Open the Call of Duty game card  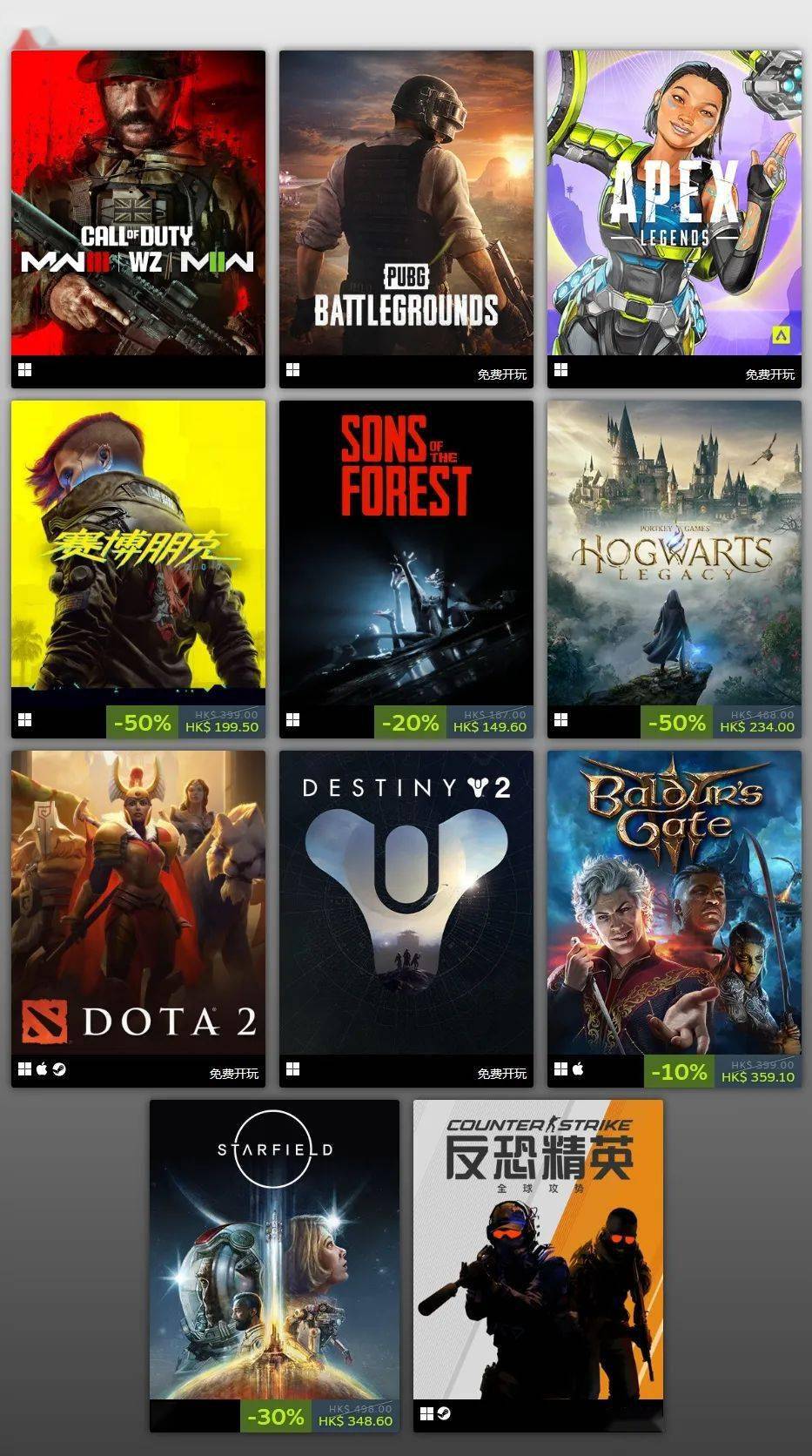click(138, 203)
